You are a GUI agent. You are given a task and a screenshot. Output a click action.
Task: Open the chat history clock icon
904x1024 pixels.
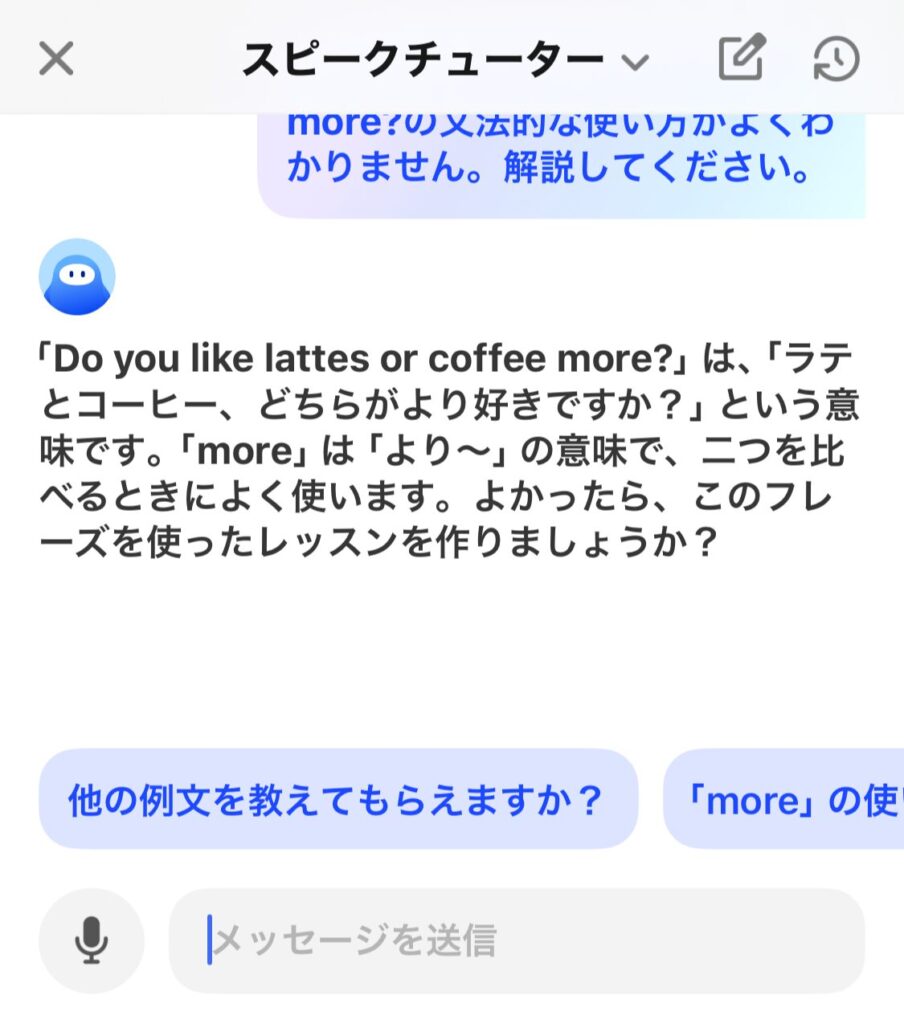pyautogui.click(x=836, y=59)
